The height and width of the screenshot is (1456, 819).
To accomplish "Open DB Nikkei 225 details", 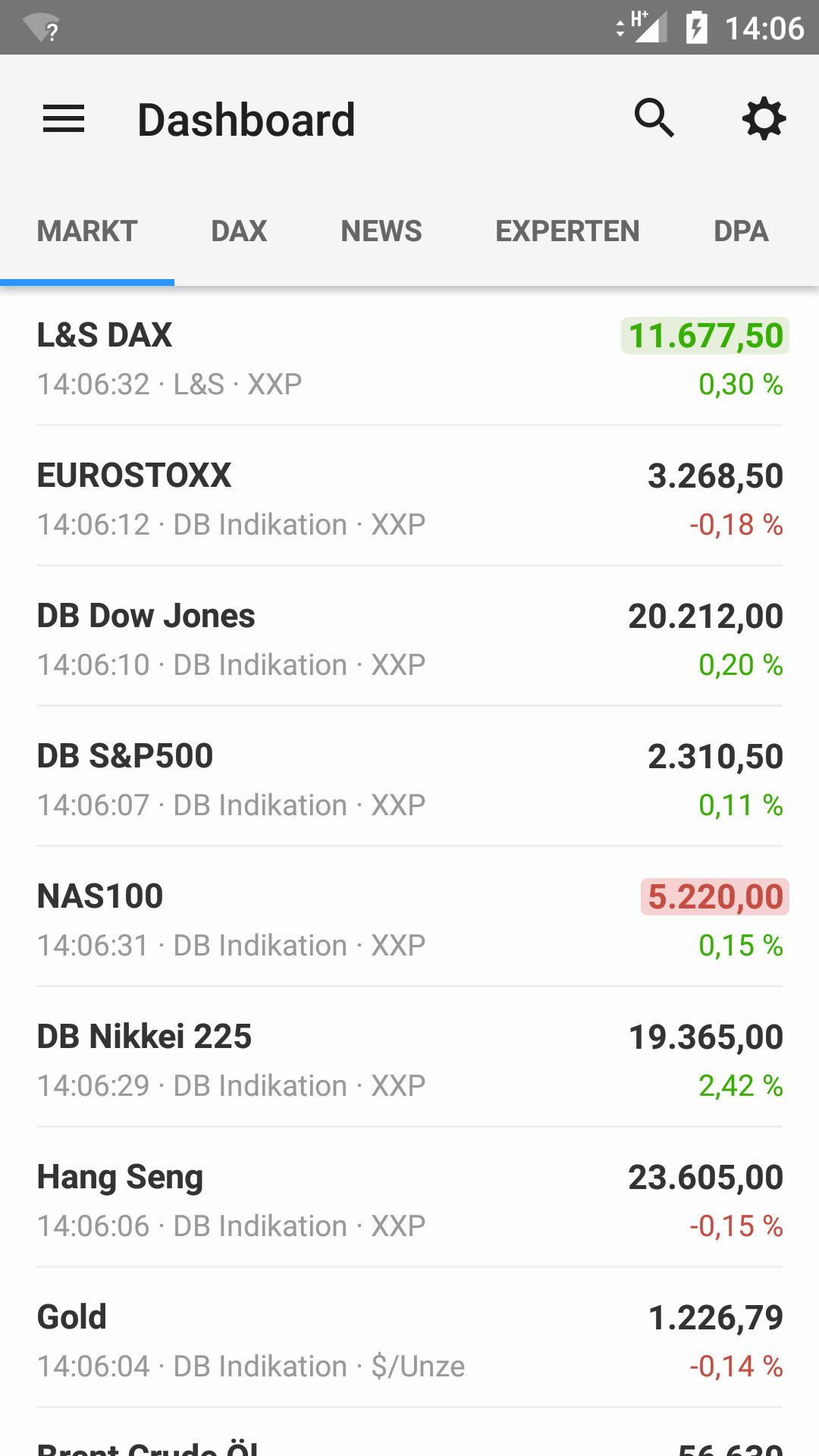I will coord(409,1057).
